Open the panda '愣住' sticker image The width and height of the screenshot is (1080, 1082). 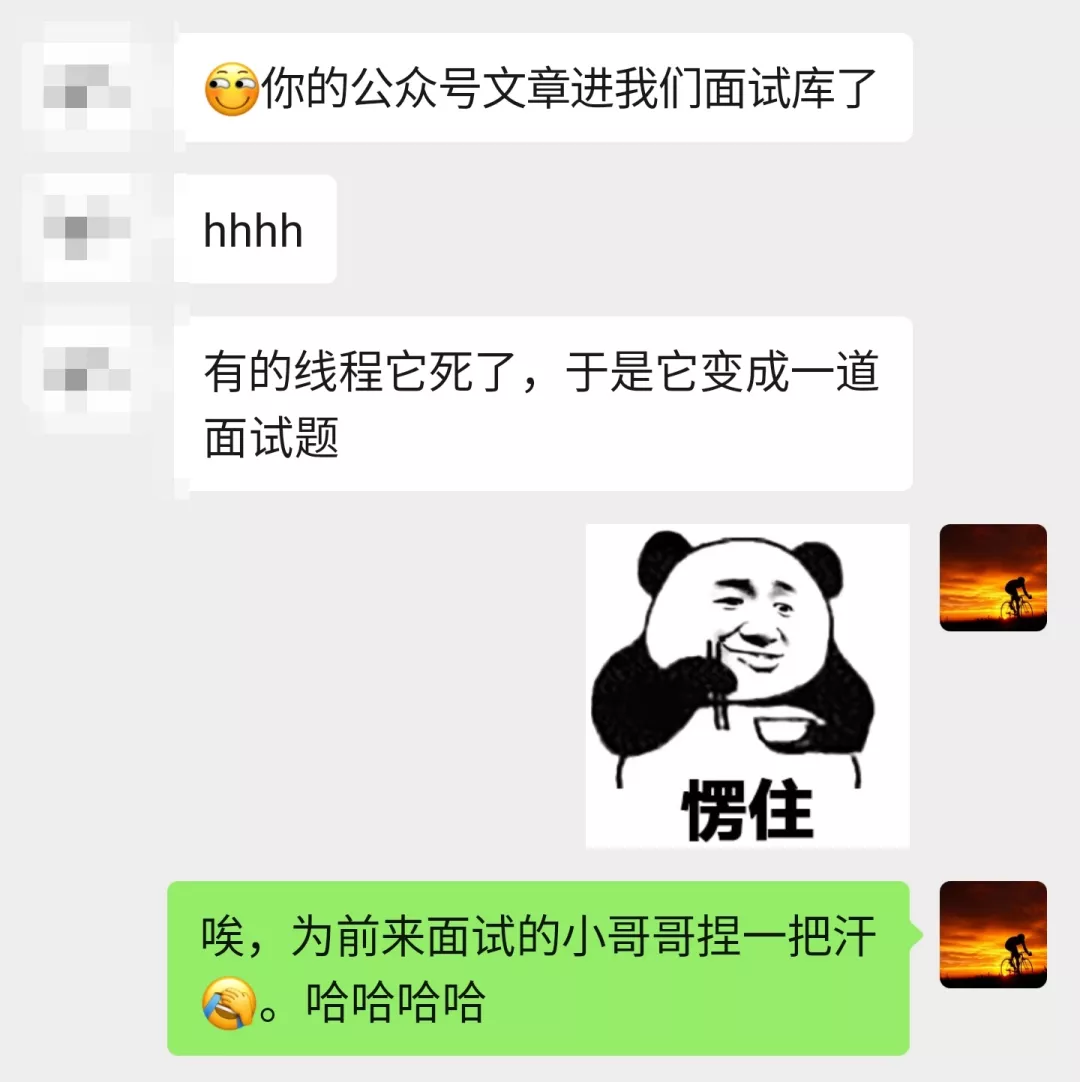(x=747, y=686)
